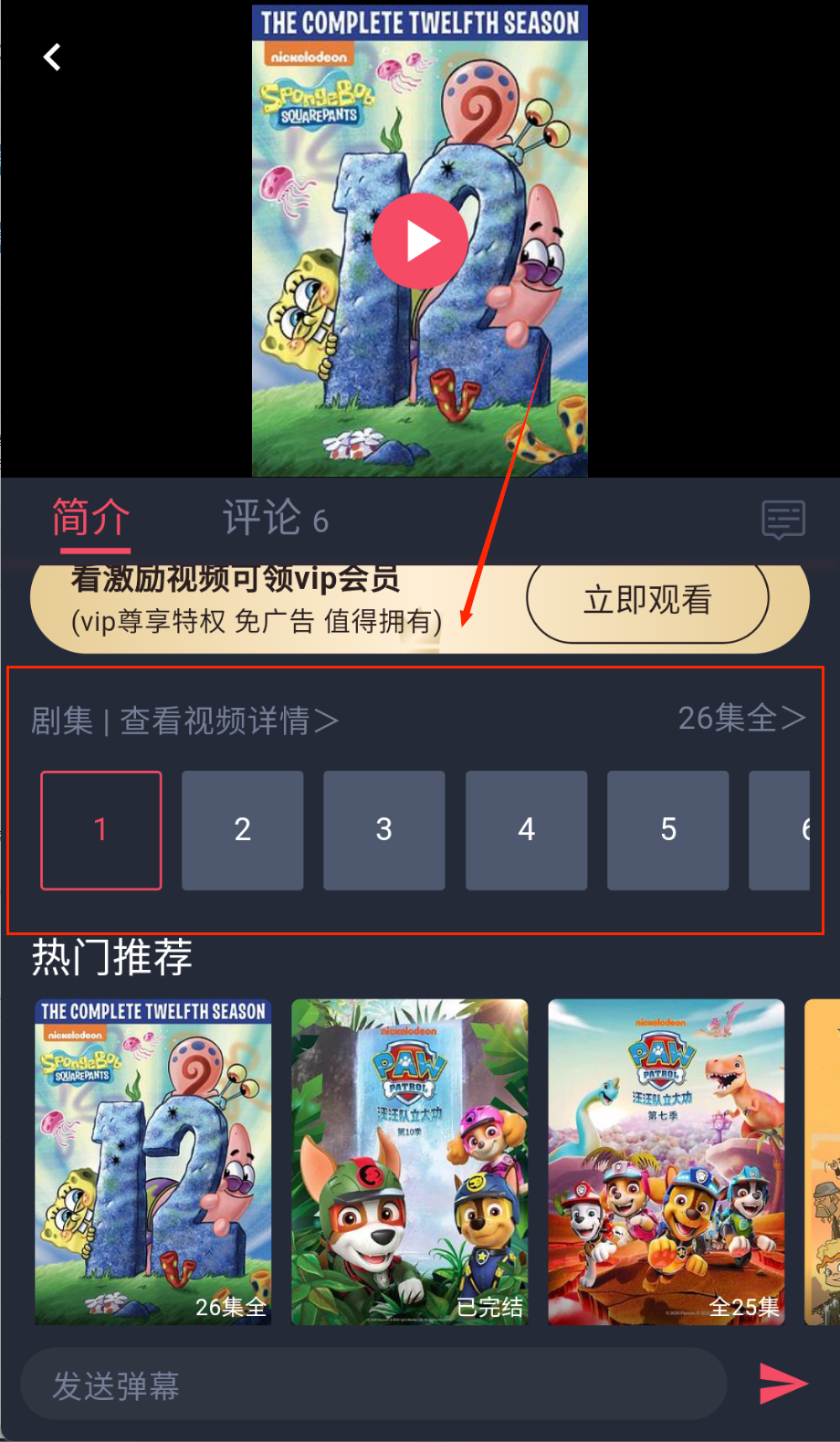Focus the 发送弹幕 input field

click(x=373, y=1385)
